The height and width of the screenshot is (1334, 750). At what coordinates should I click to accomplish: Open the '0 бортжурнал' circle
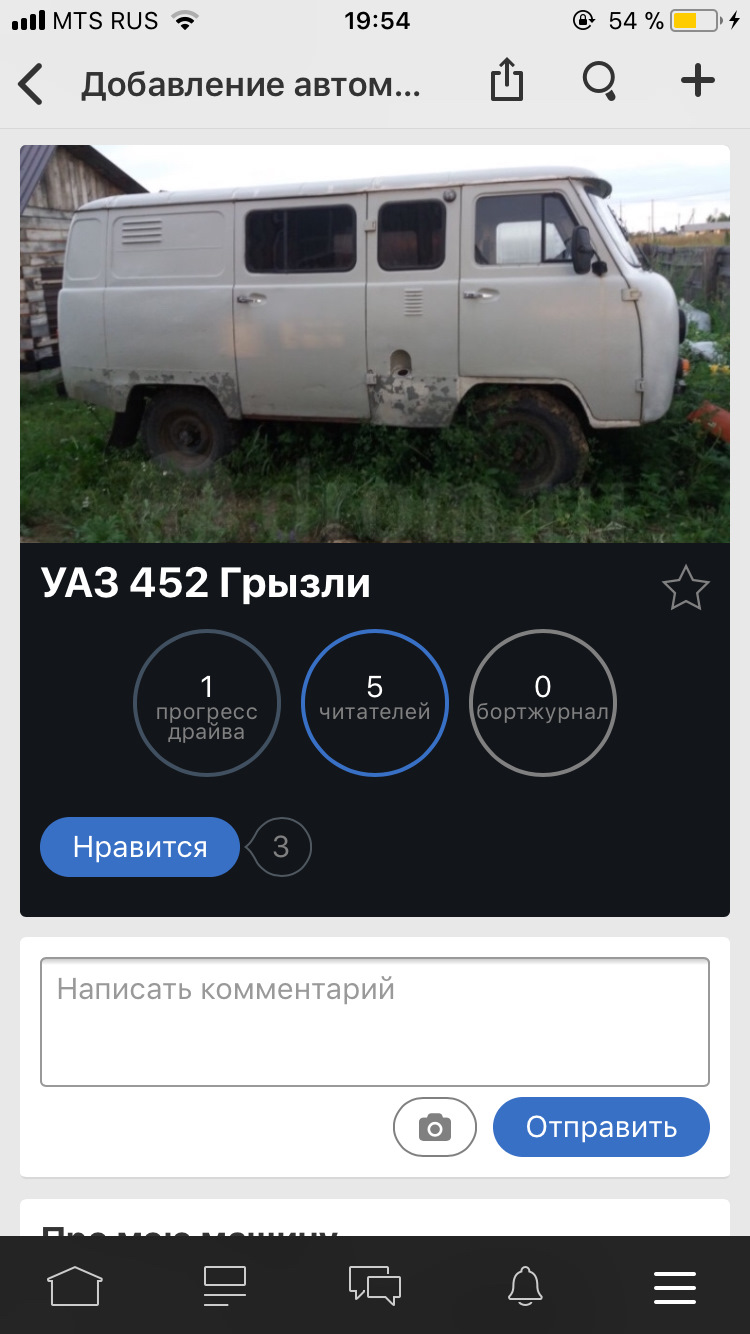[x=543, y=702]
